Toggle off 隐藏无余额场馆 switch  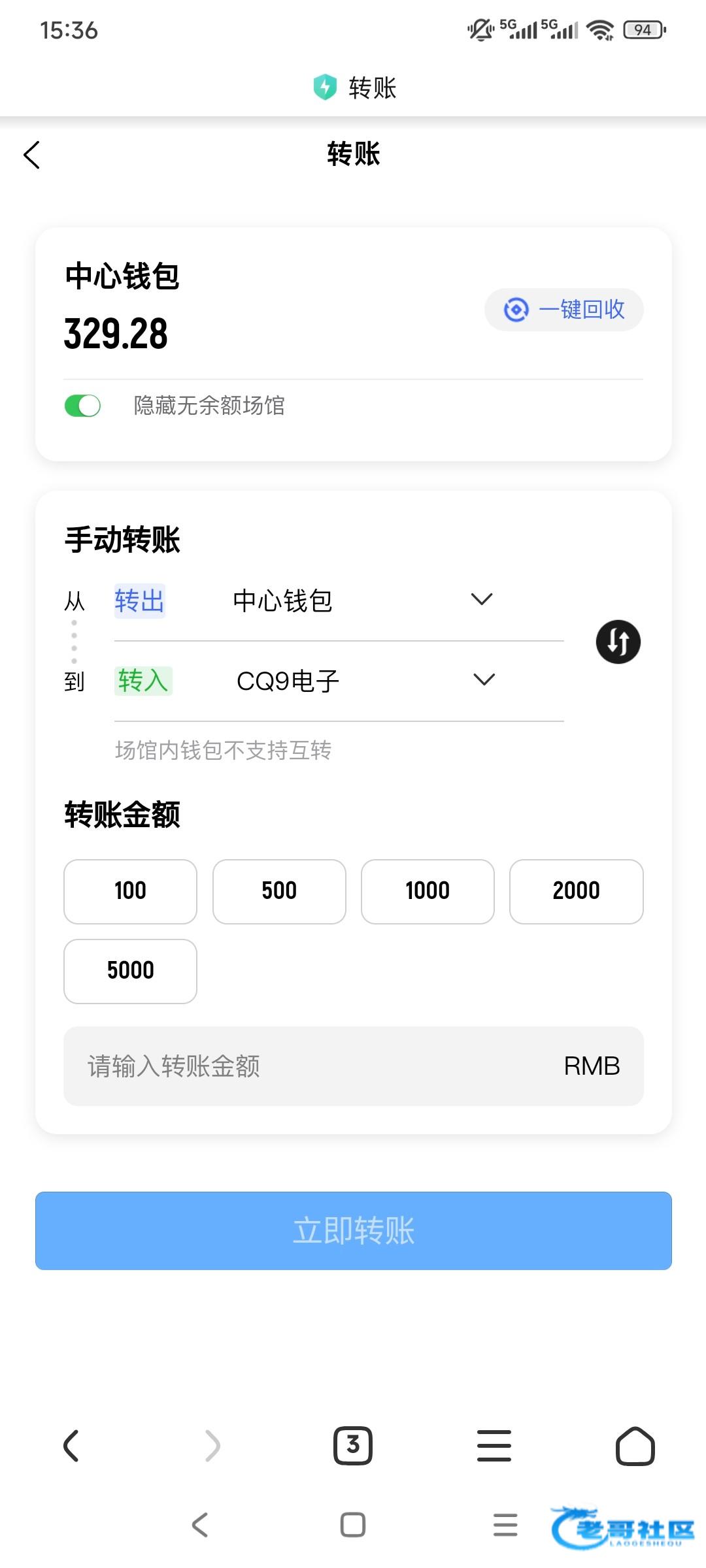click(82, 406)
